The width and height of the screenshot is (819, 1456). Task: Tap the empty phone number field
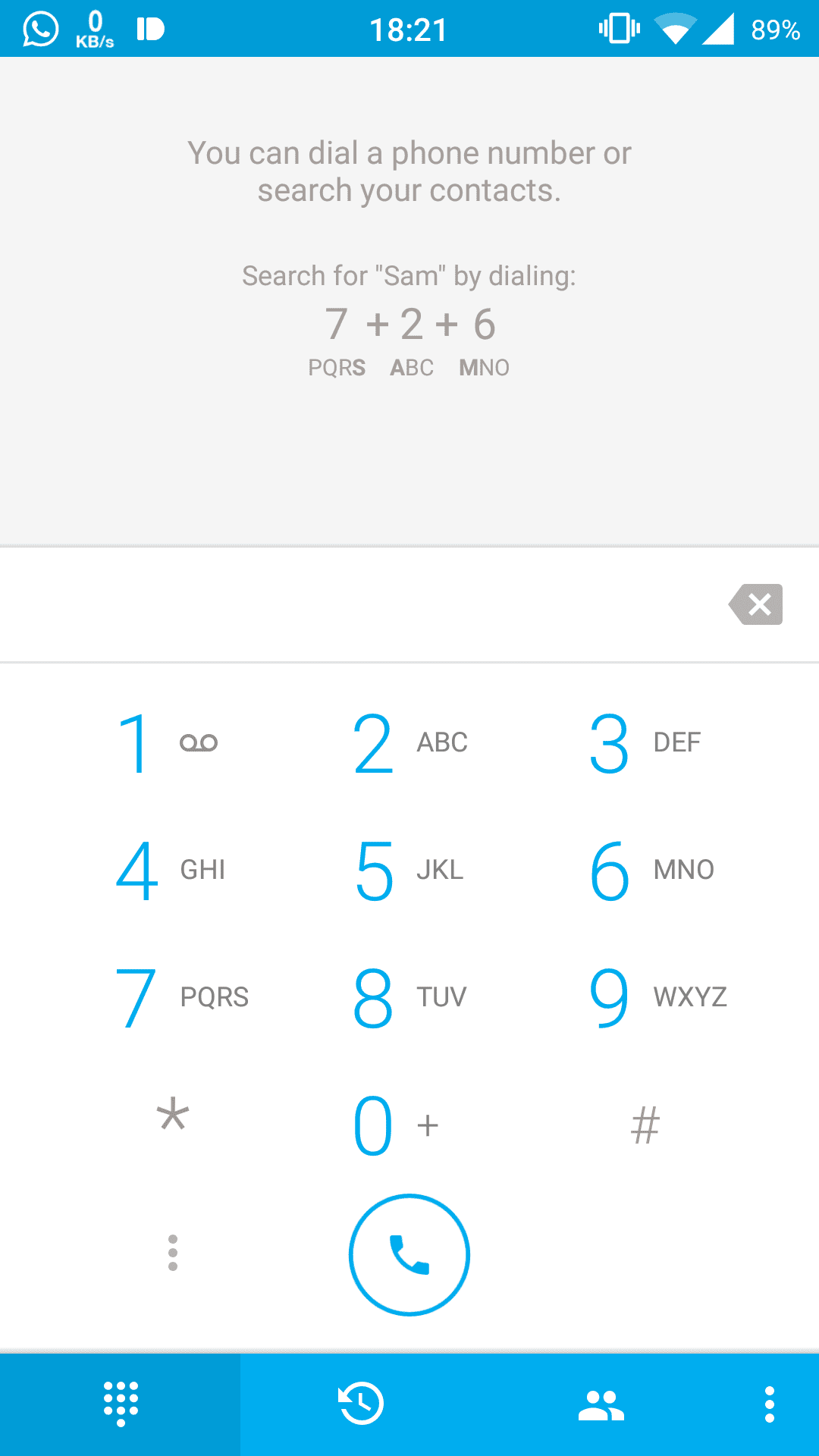(356, 604)
